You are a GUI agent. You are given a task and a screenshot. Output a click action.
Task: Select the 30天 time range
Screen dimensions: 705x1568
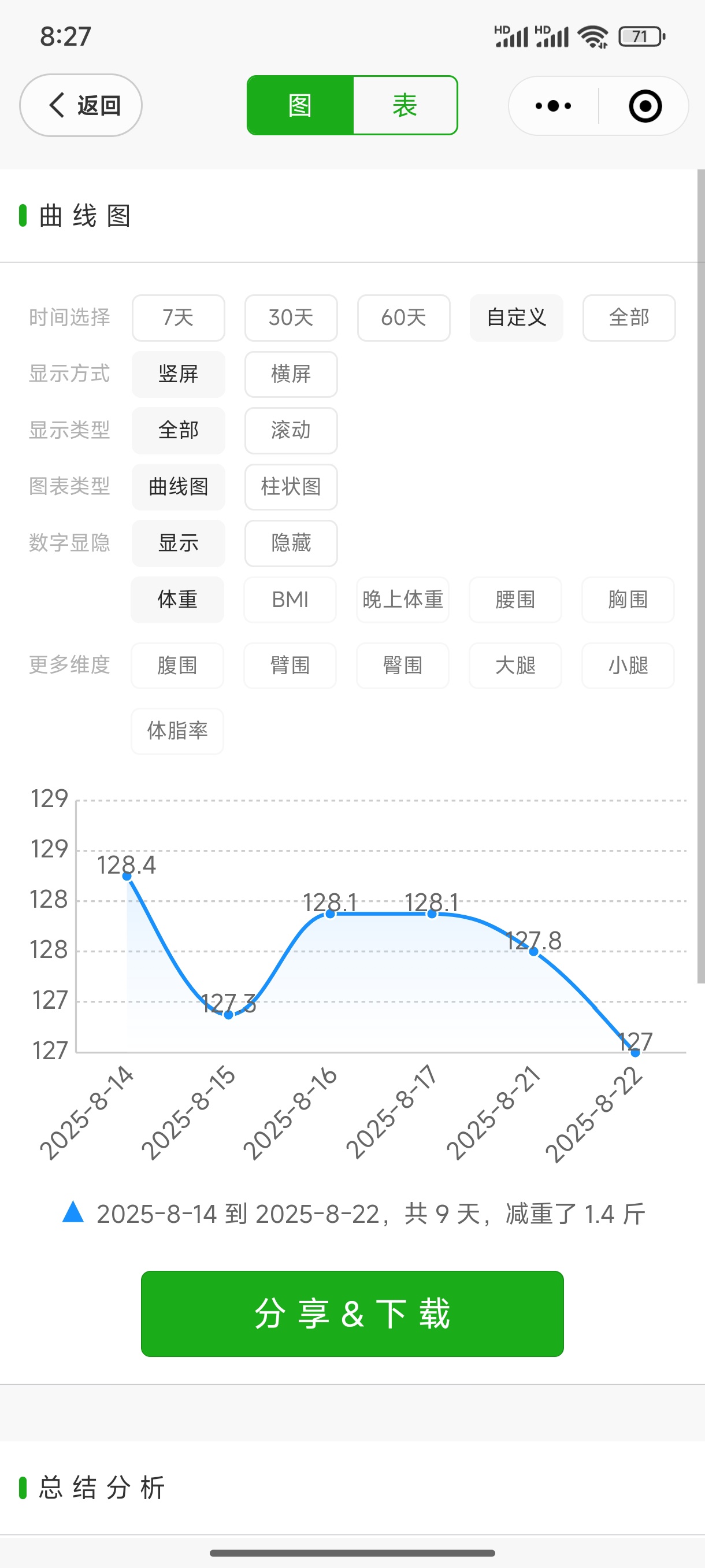(291, 318)
